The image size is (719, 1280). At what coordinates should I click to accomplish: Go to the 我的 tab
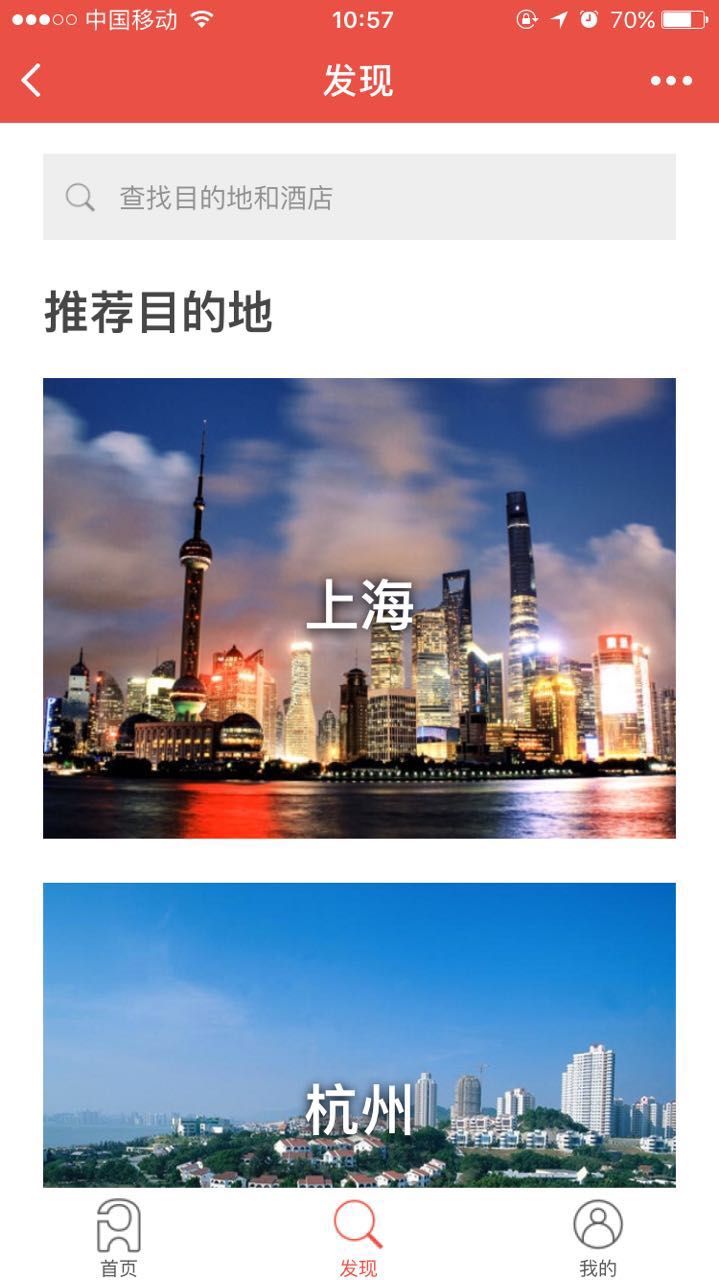point(597,1238)
